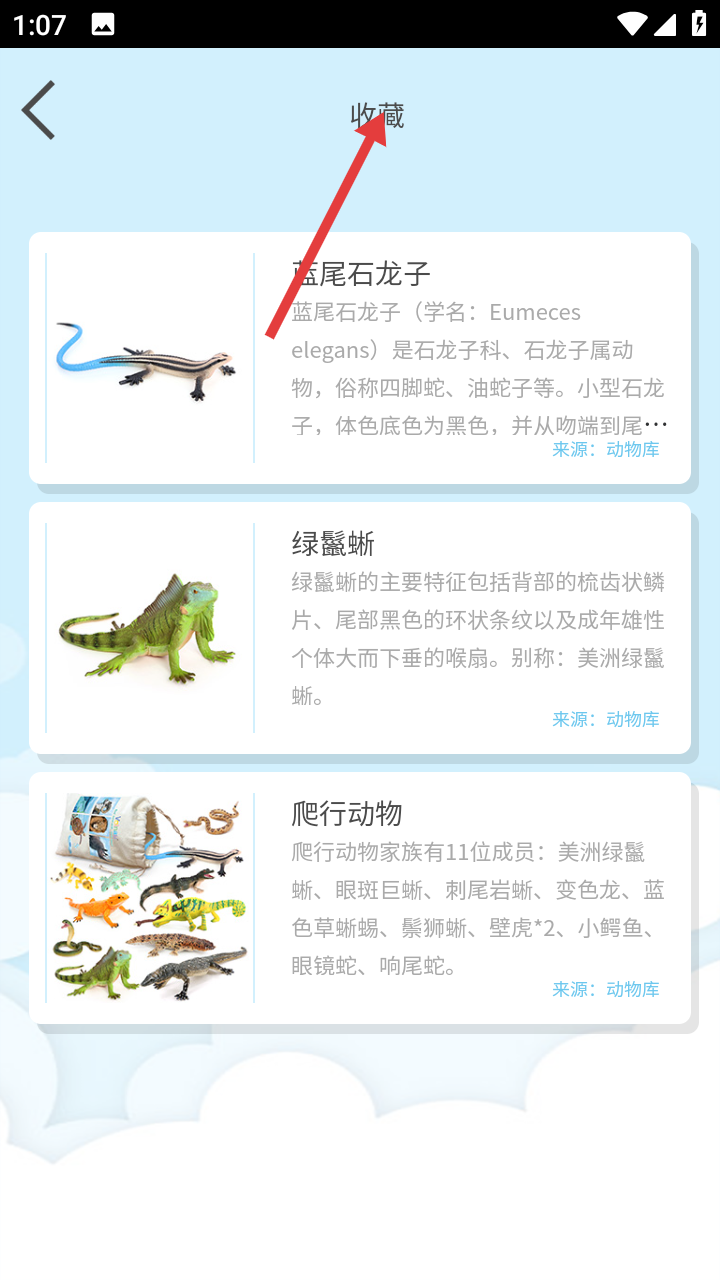Screen dimensions: 720x1280
Task: Go back from the 收藏 page
Action: click(x=39, y=110)
